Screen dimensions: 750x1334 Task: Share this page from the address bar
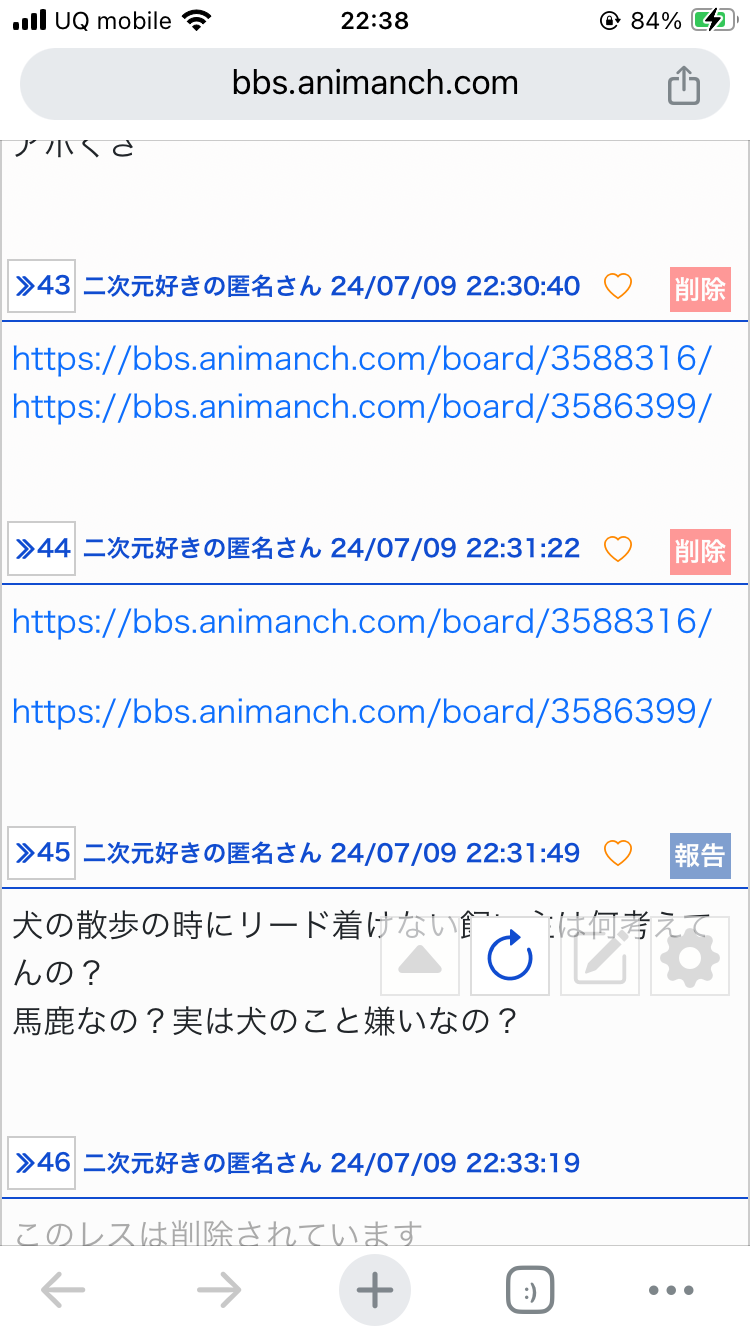(684, 84)
